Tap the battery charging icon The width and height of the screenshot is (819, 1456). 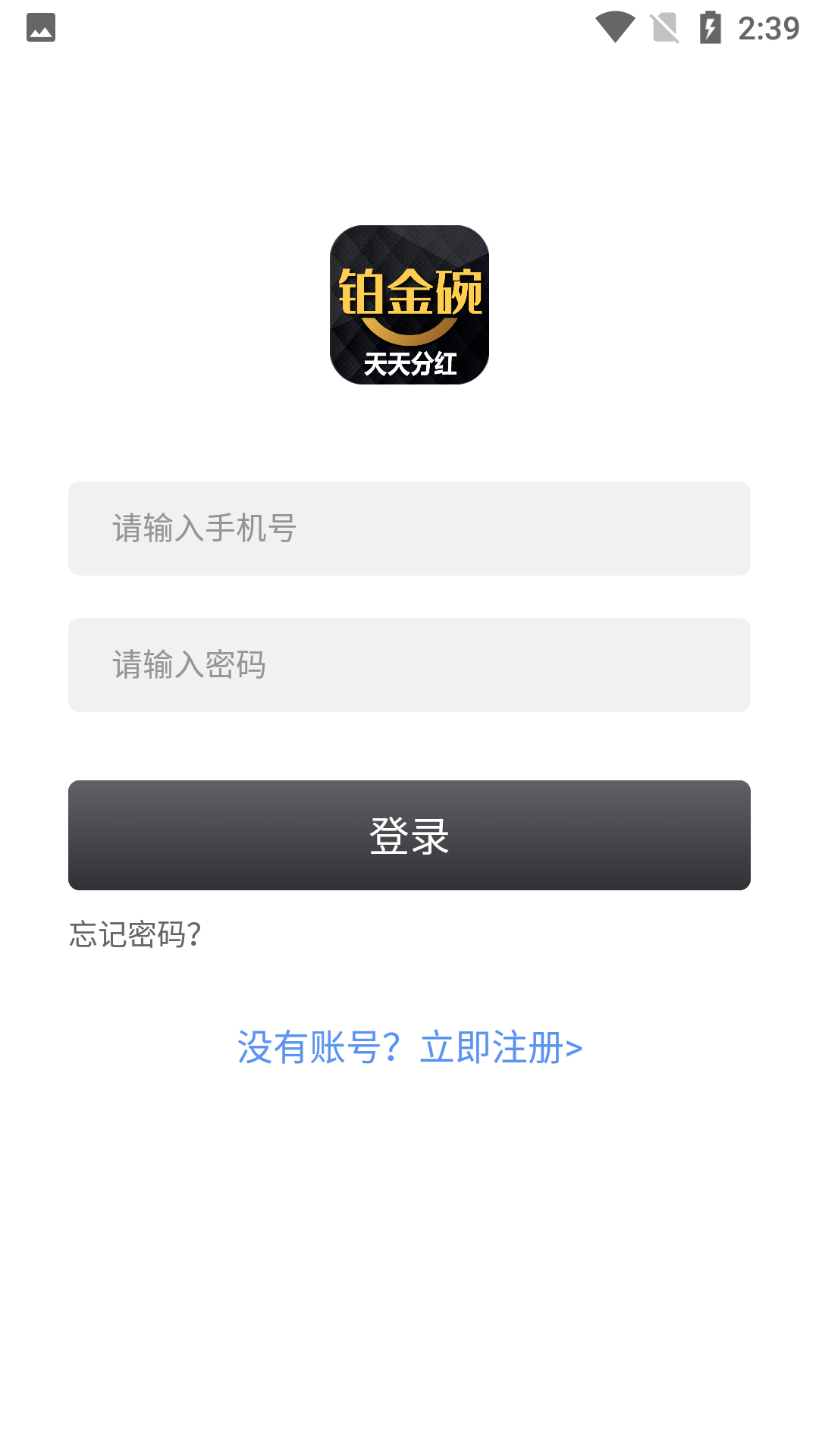coord(711,25)
